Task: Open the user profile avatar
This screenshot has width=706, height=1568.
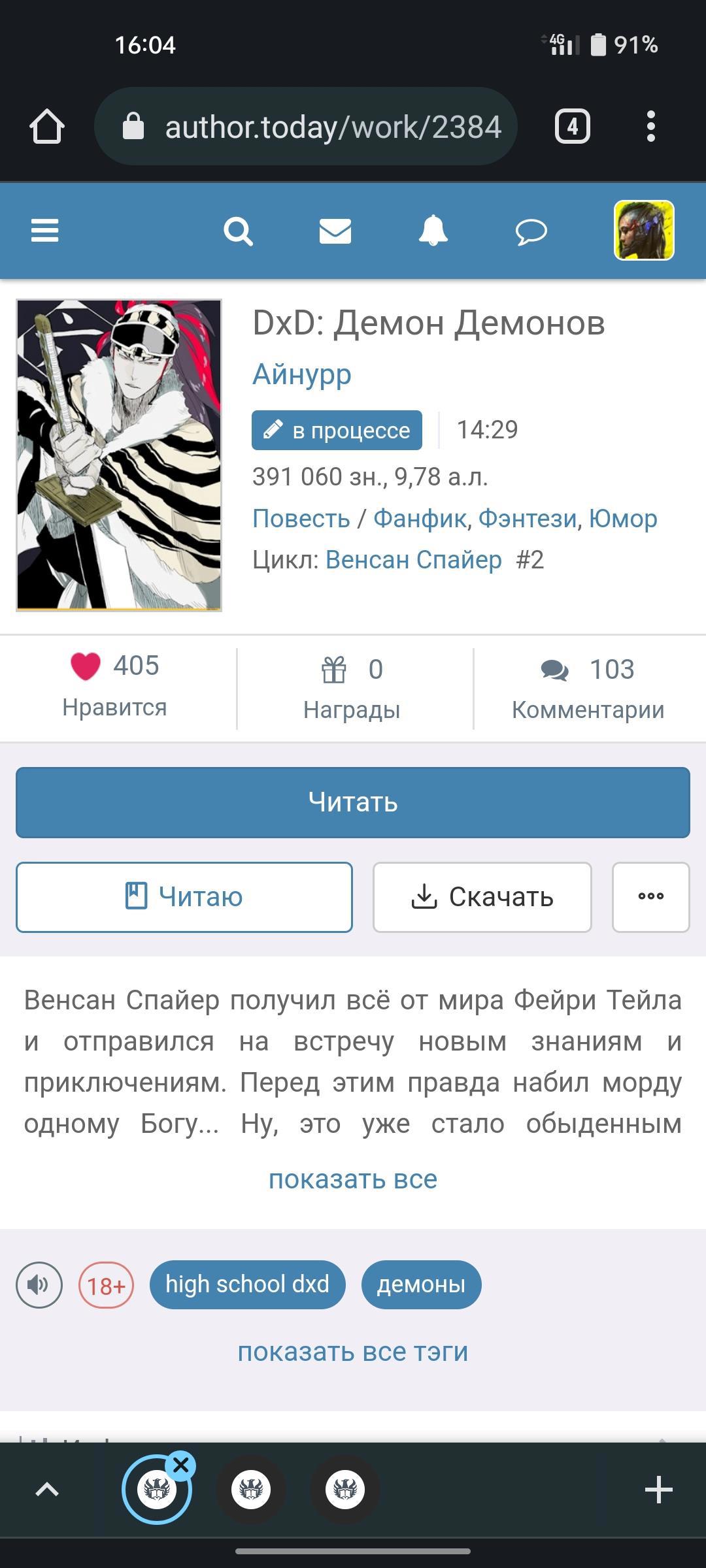Action: click(643, 231)
